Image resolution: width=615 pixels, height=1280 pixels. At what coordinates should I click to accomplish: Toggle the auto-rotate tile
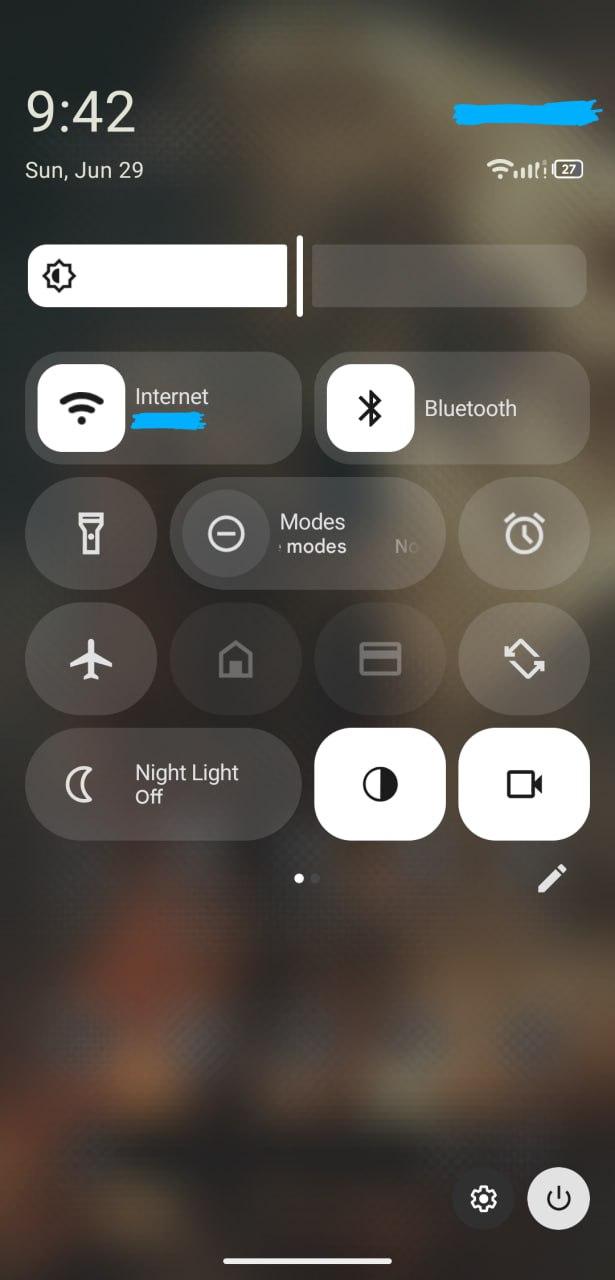coord(524,659)
